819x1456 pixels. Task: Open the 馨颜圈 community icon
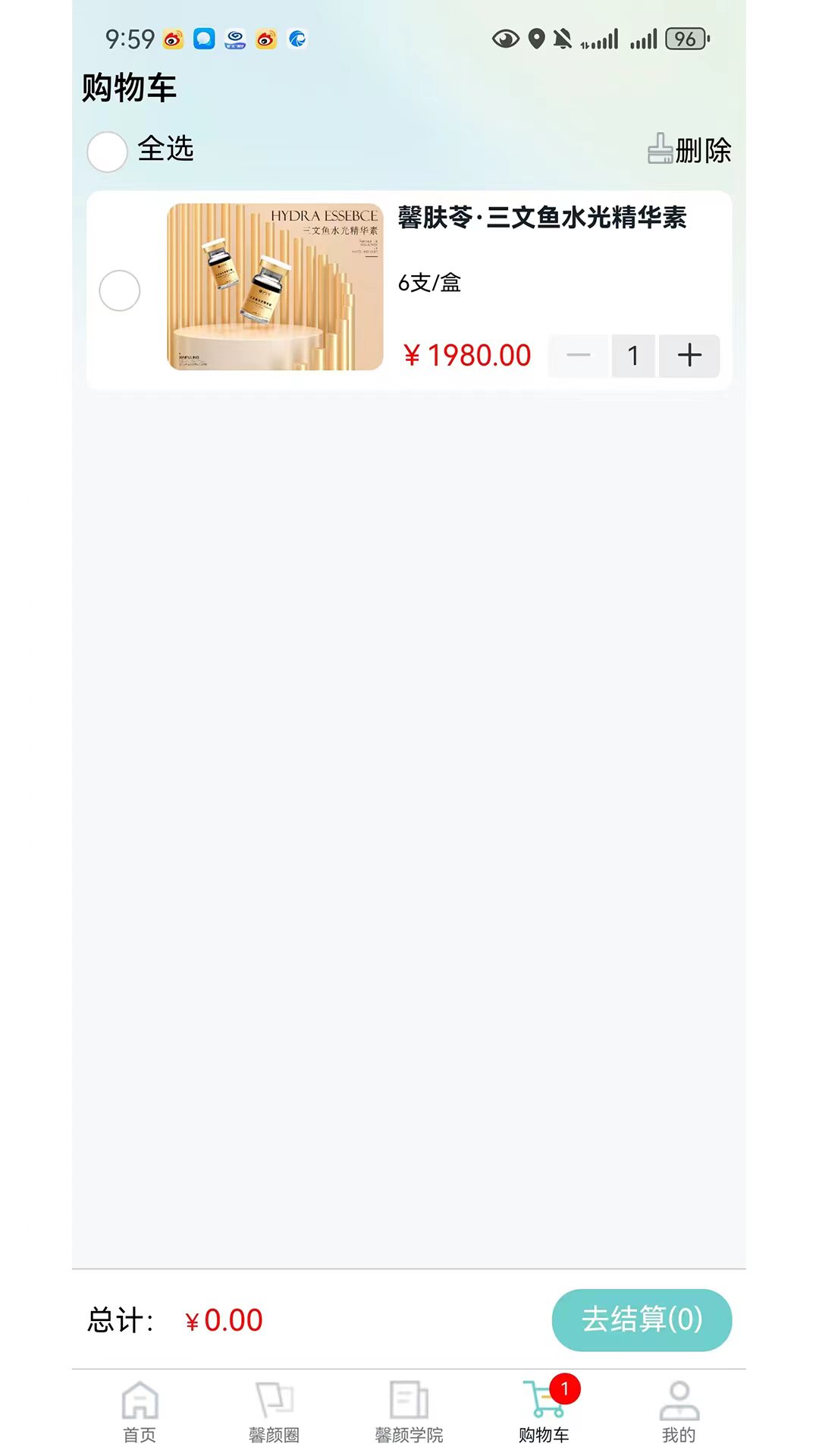click(x=275, y=1399)
